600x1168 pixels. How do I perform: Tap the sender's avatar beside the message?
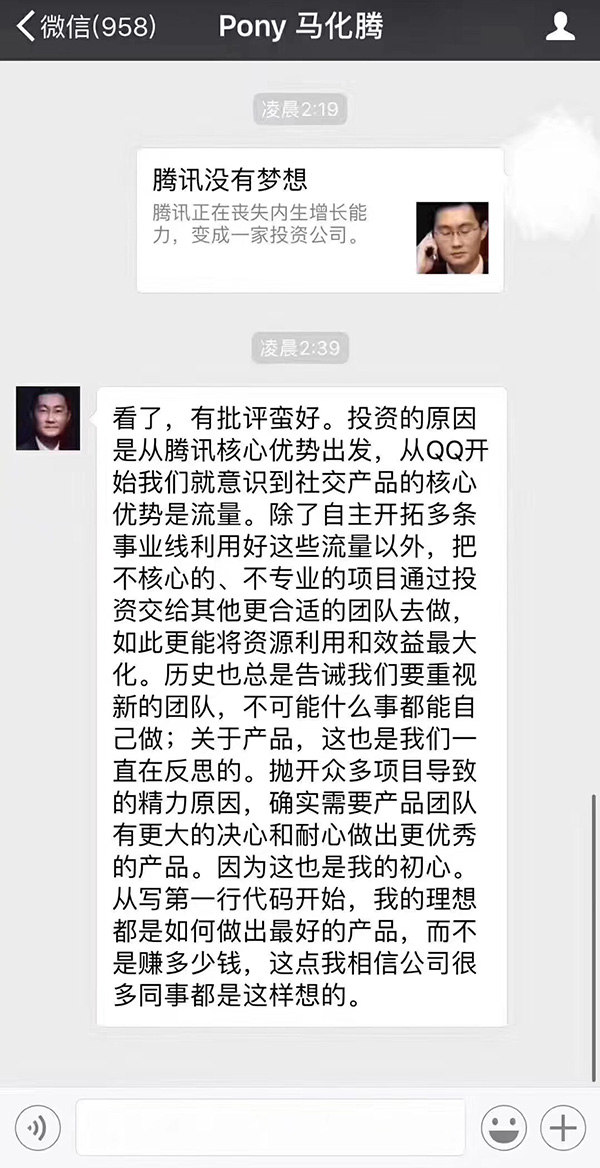pyautogui.click(x=48, y=417)
